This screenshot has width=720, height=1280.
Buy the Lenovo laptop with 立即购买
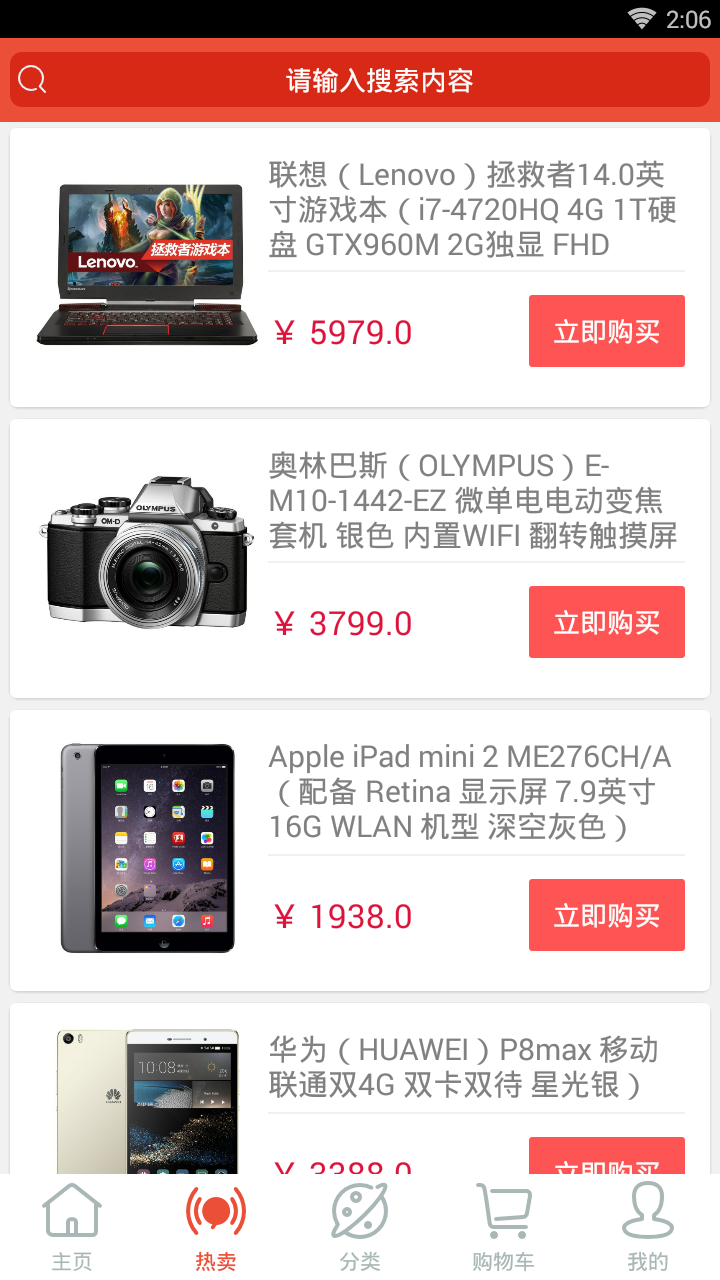click(x=606, y=331)
